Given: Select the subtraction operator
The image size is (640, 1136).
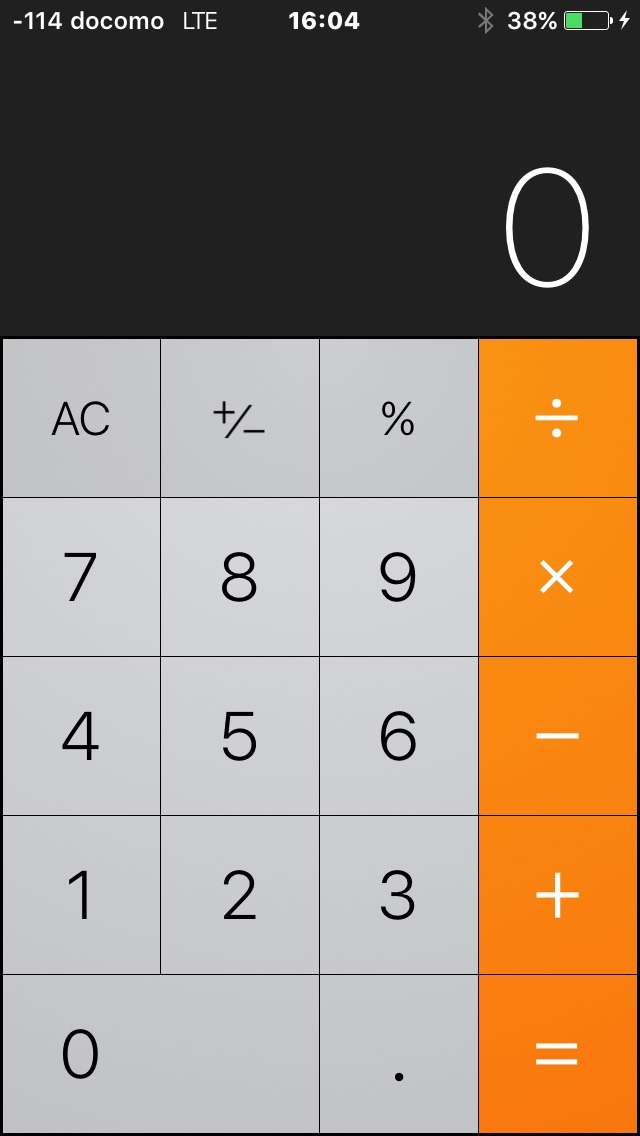Looking at the screenshot, I should pyautogui.click(x=558, y=736).
